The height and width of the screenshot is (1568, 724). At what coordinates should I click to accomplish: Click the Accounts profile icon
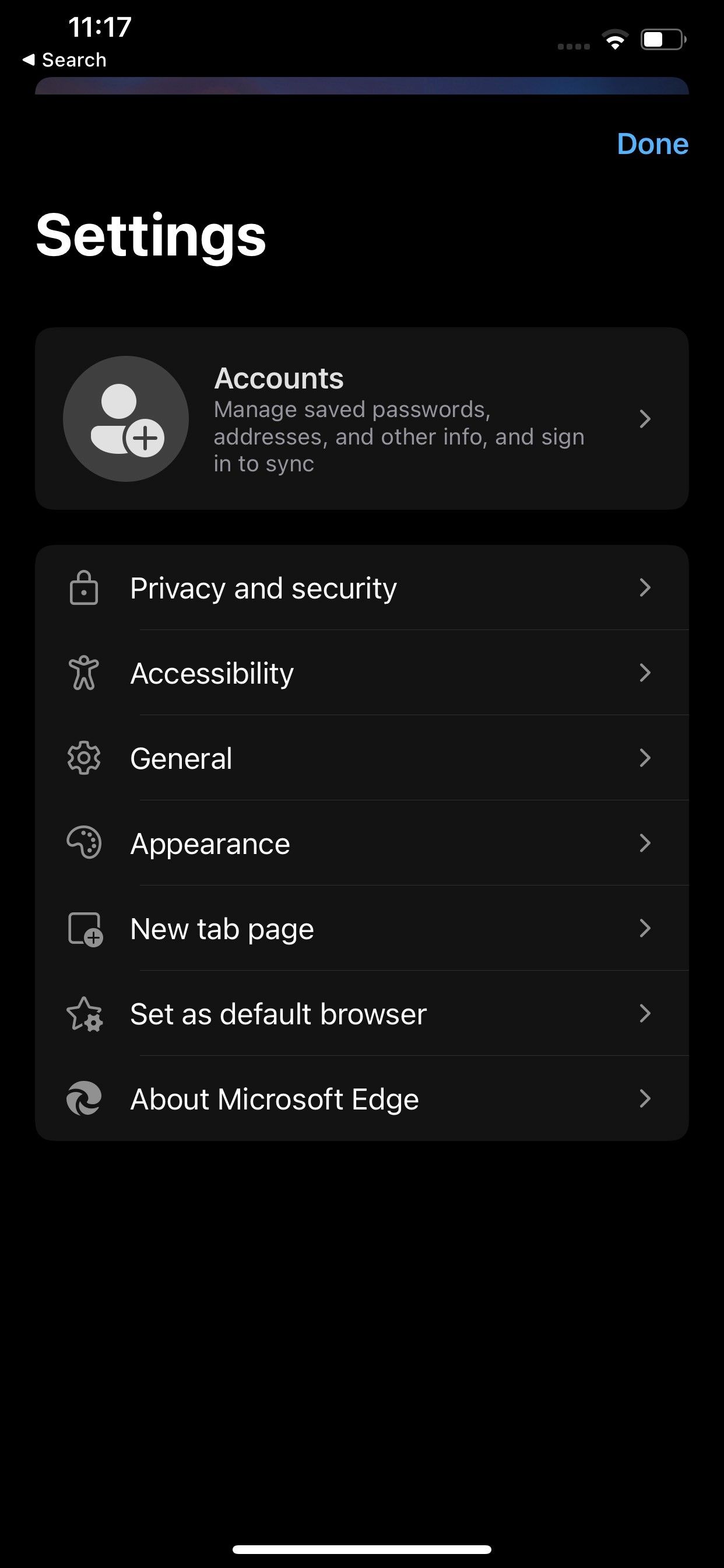[127, 418]
